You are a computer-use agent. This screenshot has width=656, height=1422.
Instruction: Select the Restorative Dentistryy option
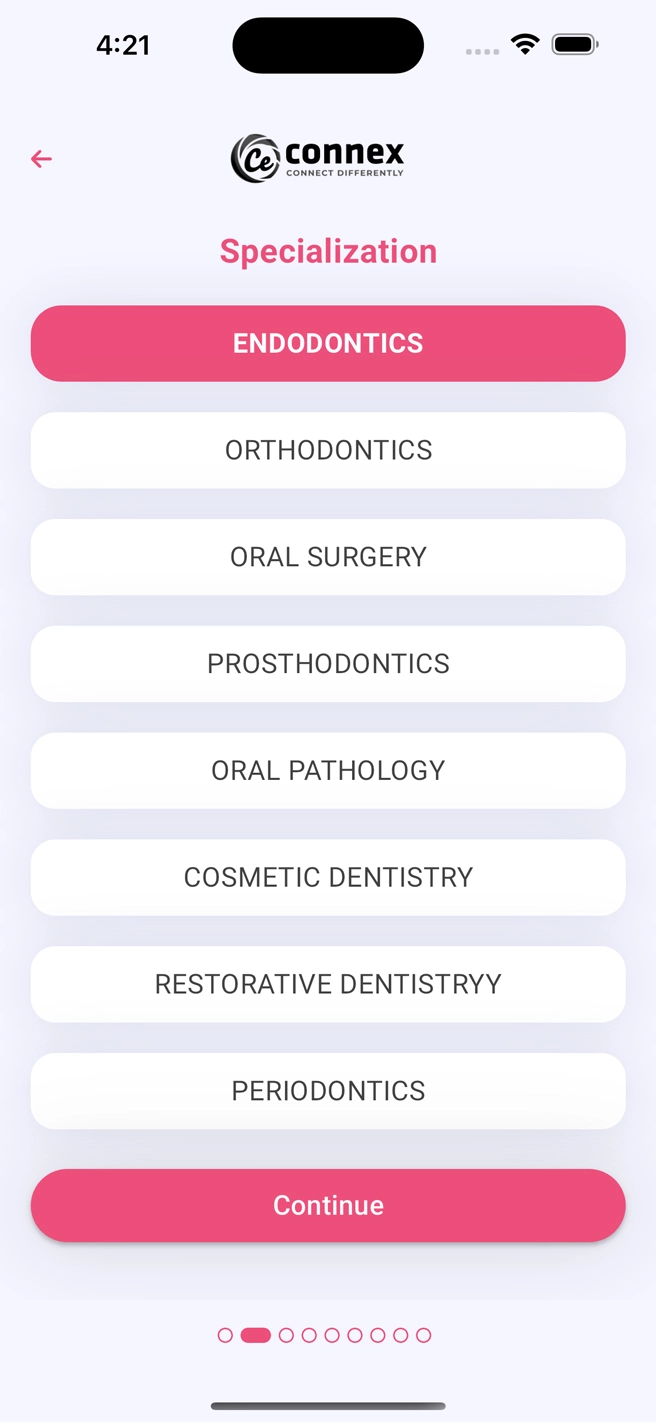328,984
